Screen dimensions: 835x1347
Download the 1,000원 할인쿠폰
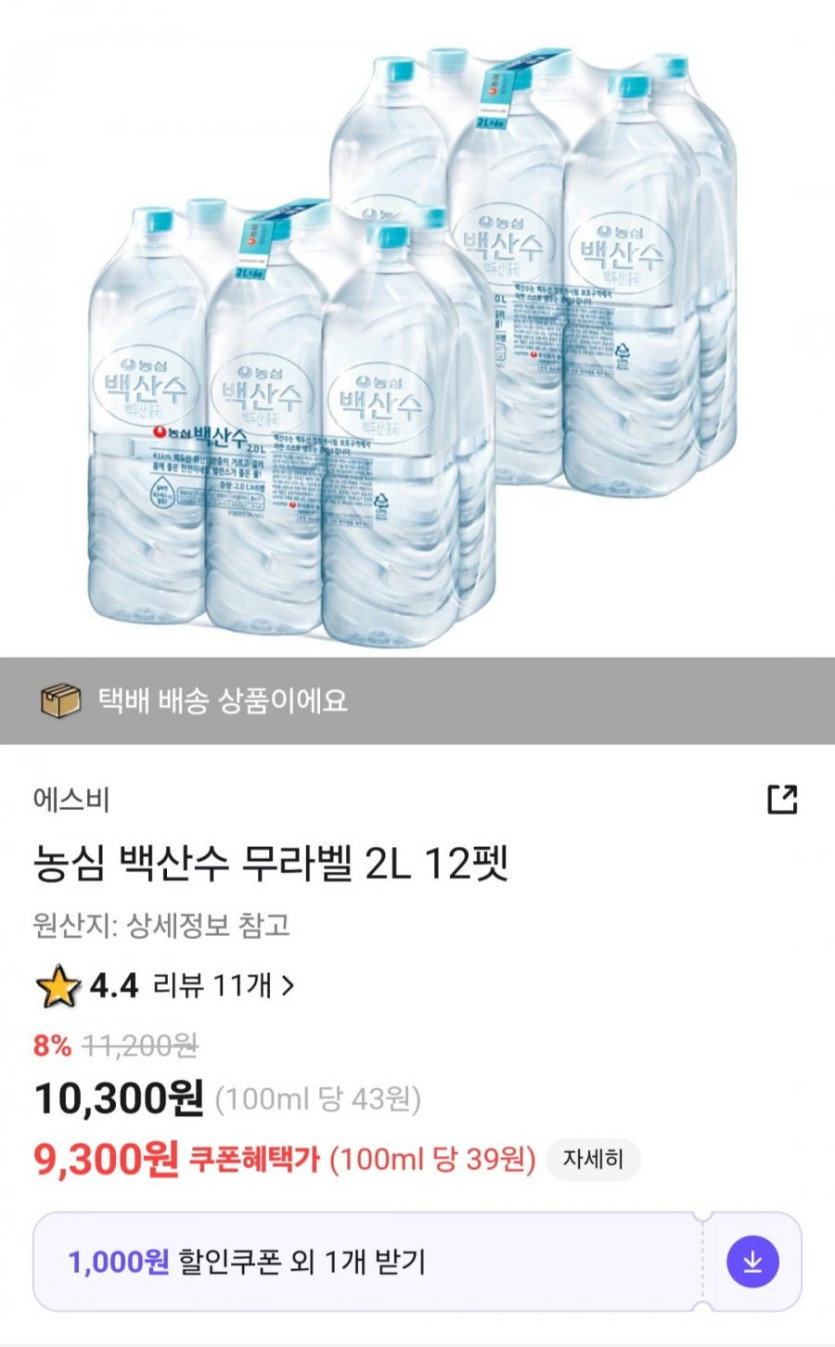[x=752, y=1261]
